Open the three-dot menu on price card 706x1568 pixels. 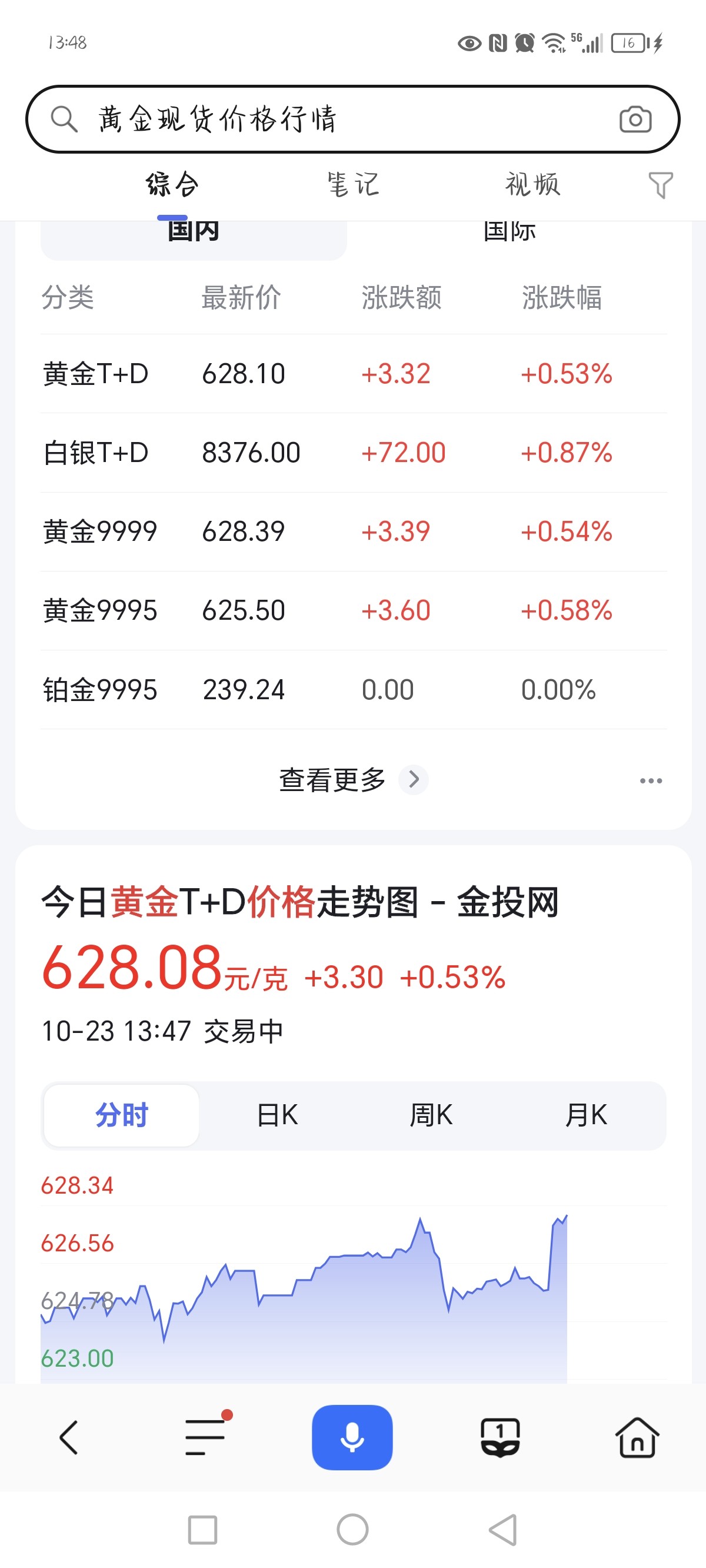[651, 780]
